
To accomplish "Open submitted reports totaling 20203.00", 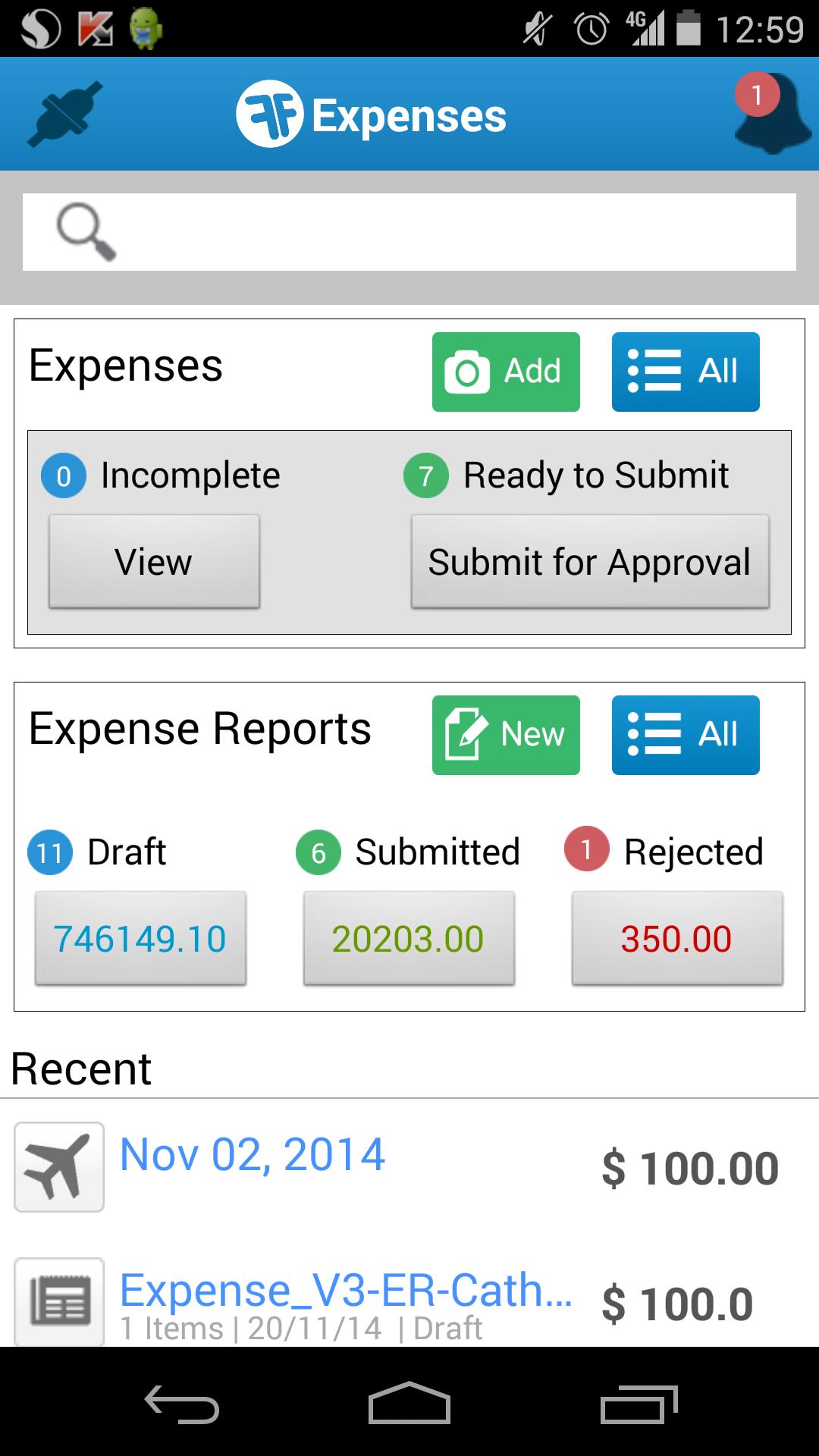I will click(x=409, y=939).
